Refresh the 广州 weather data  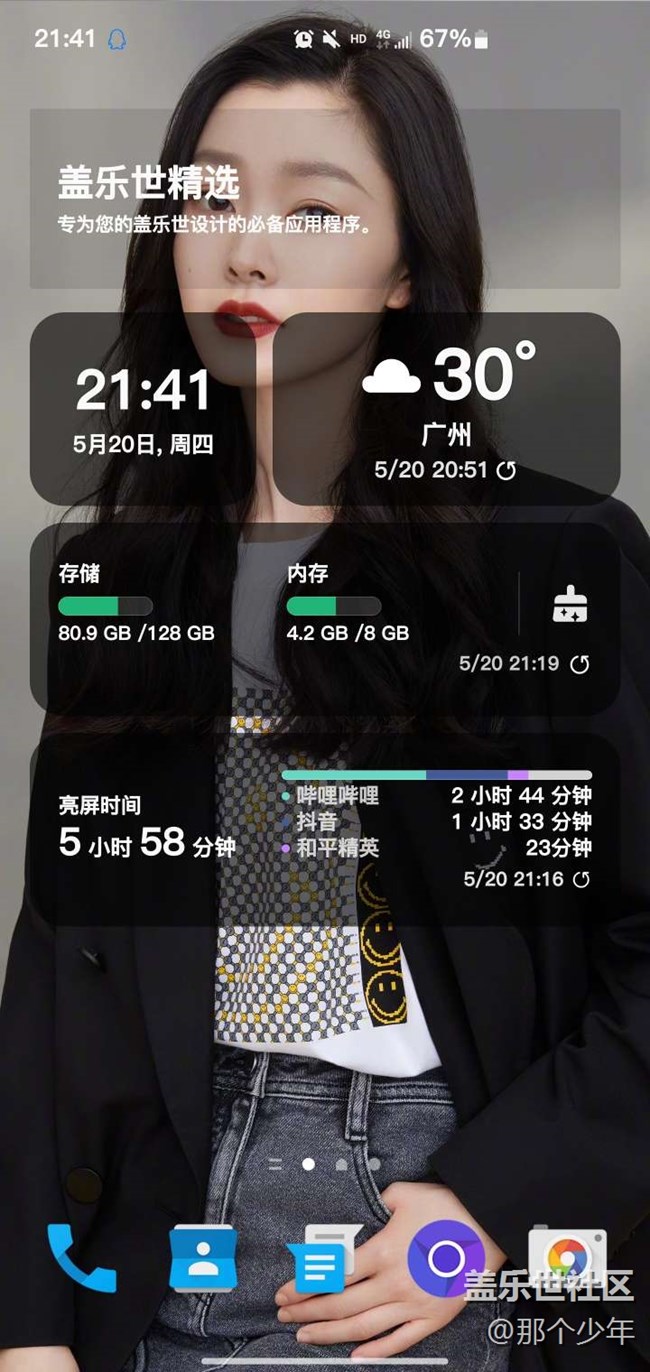pos(507,470)
